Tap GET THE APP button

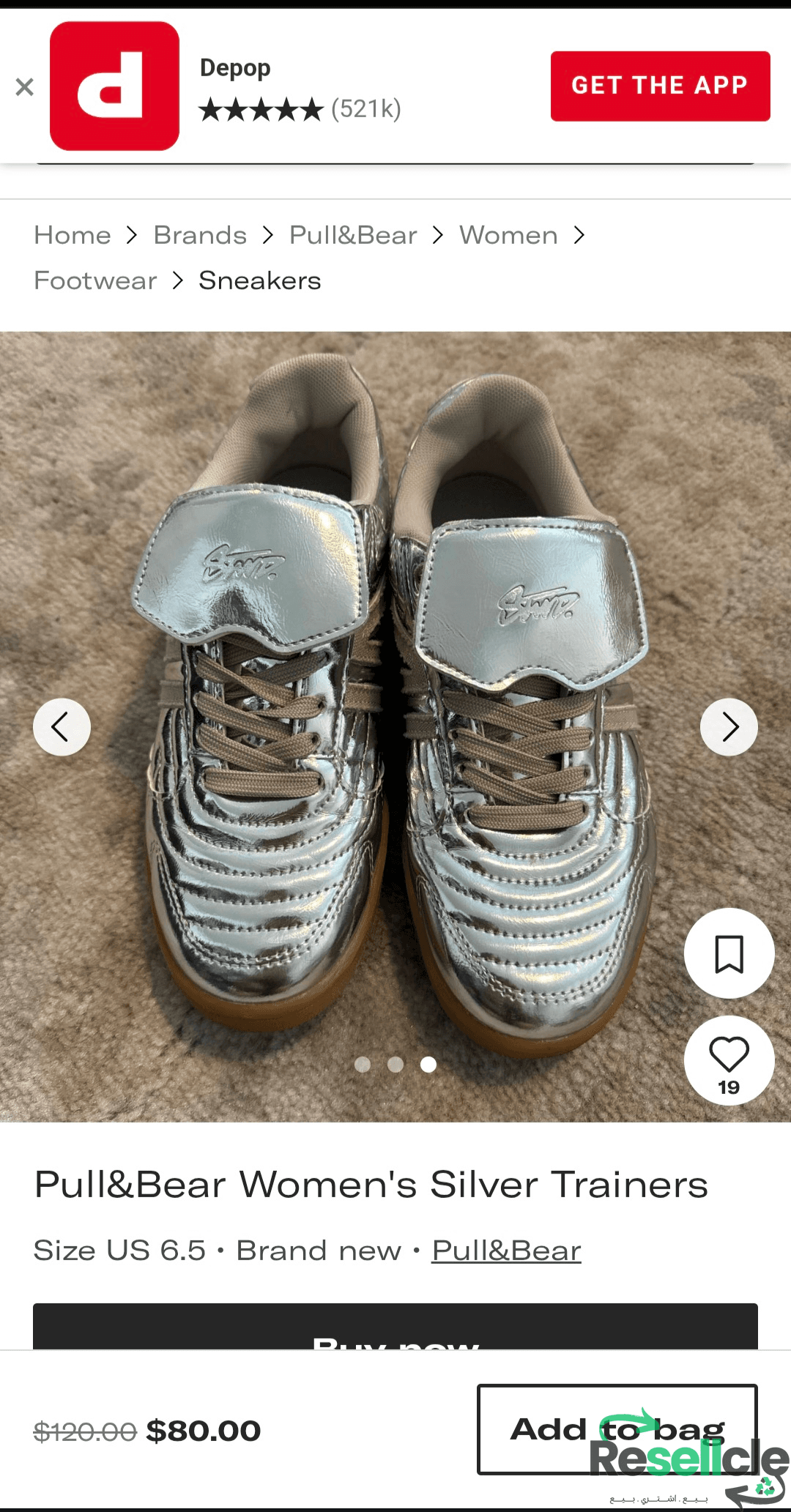[660, 86]
